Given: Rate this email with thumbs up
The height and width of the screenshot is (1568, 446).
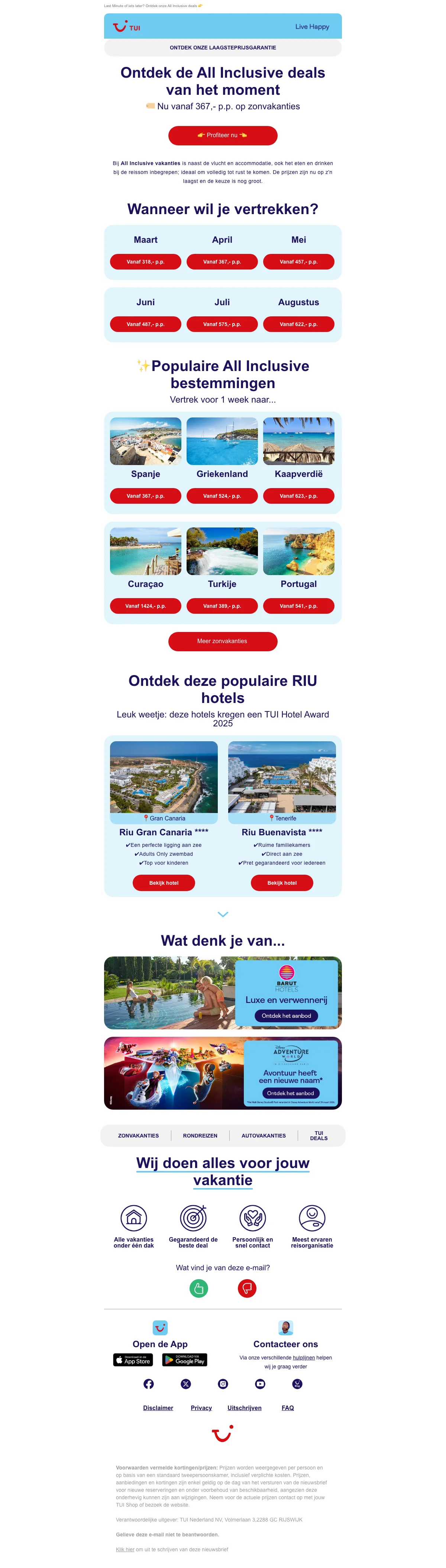Looking at the screenshot, I should click(198, 1288).
